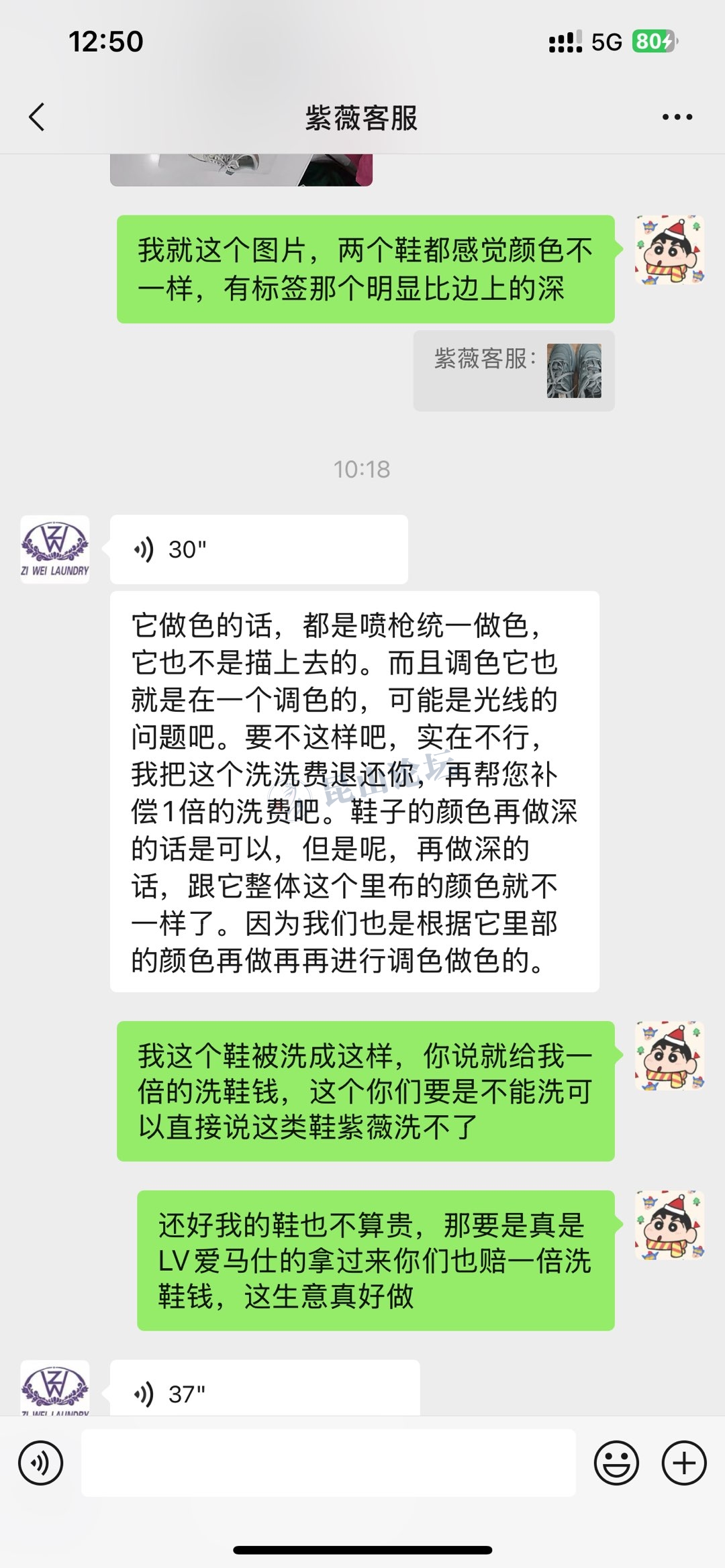This screenshot has height=1568, width=725.
Task: Go back from 紫薇客服 chat
Action: [37, 117]
